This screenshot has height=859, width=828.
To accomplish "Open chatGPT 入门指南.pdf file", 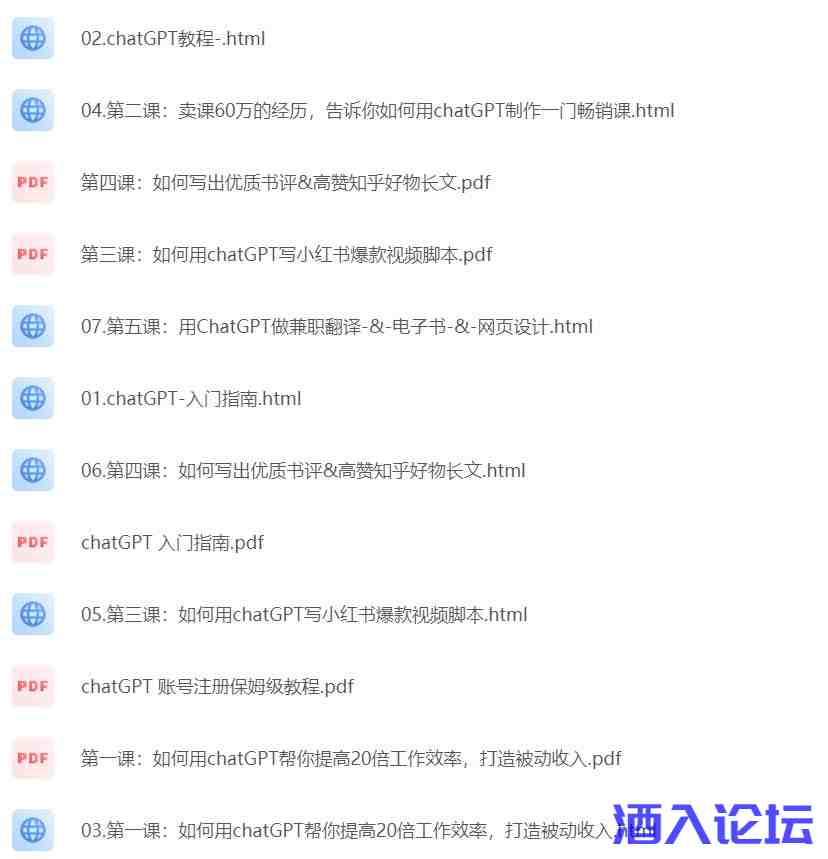I will pyautogui.click(x=172, y=543).
